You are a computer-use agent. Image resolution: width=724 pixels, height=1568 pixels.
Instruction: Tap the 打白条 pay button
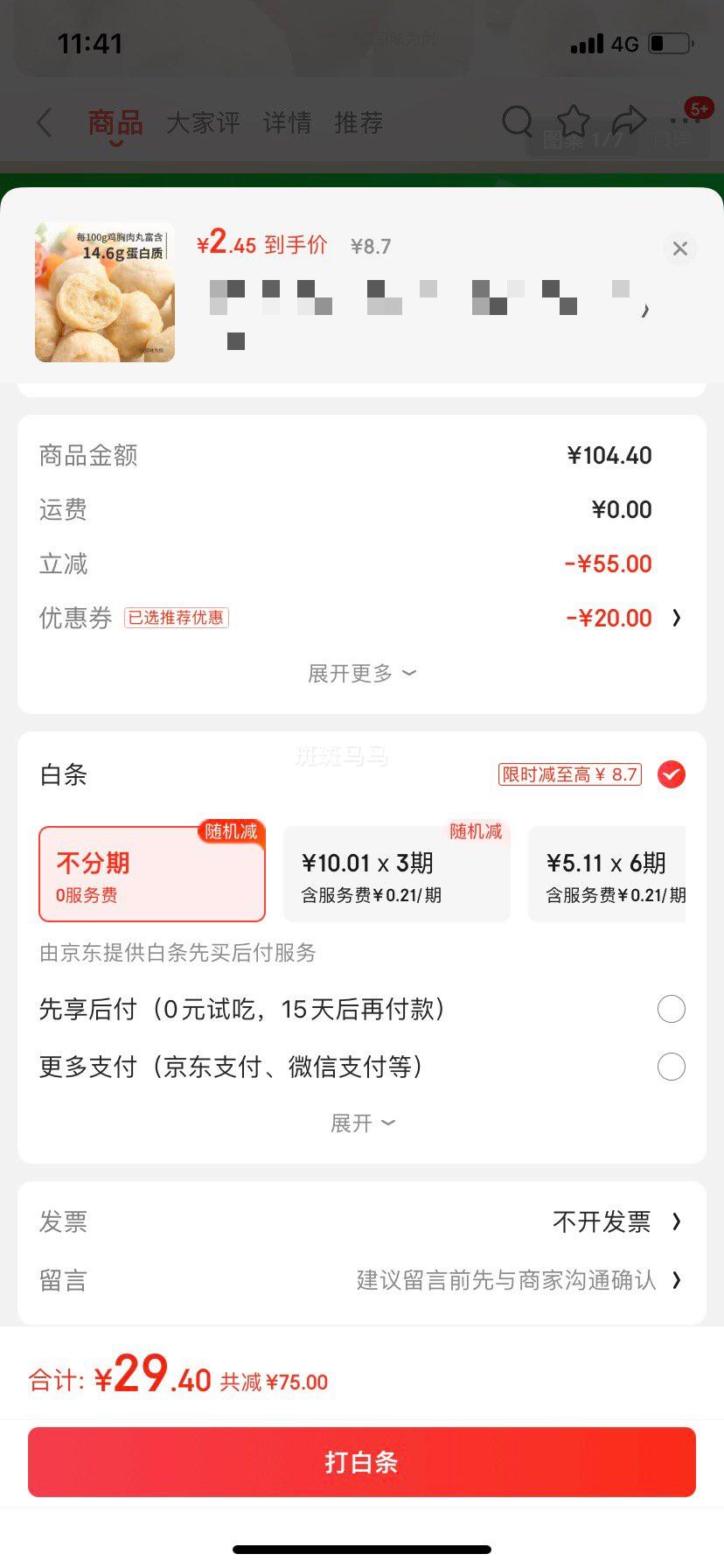click(361, 1462)
